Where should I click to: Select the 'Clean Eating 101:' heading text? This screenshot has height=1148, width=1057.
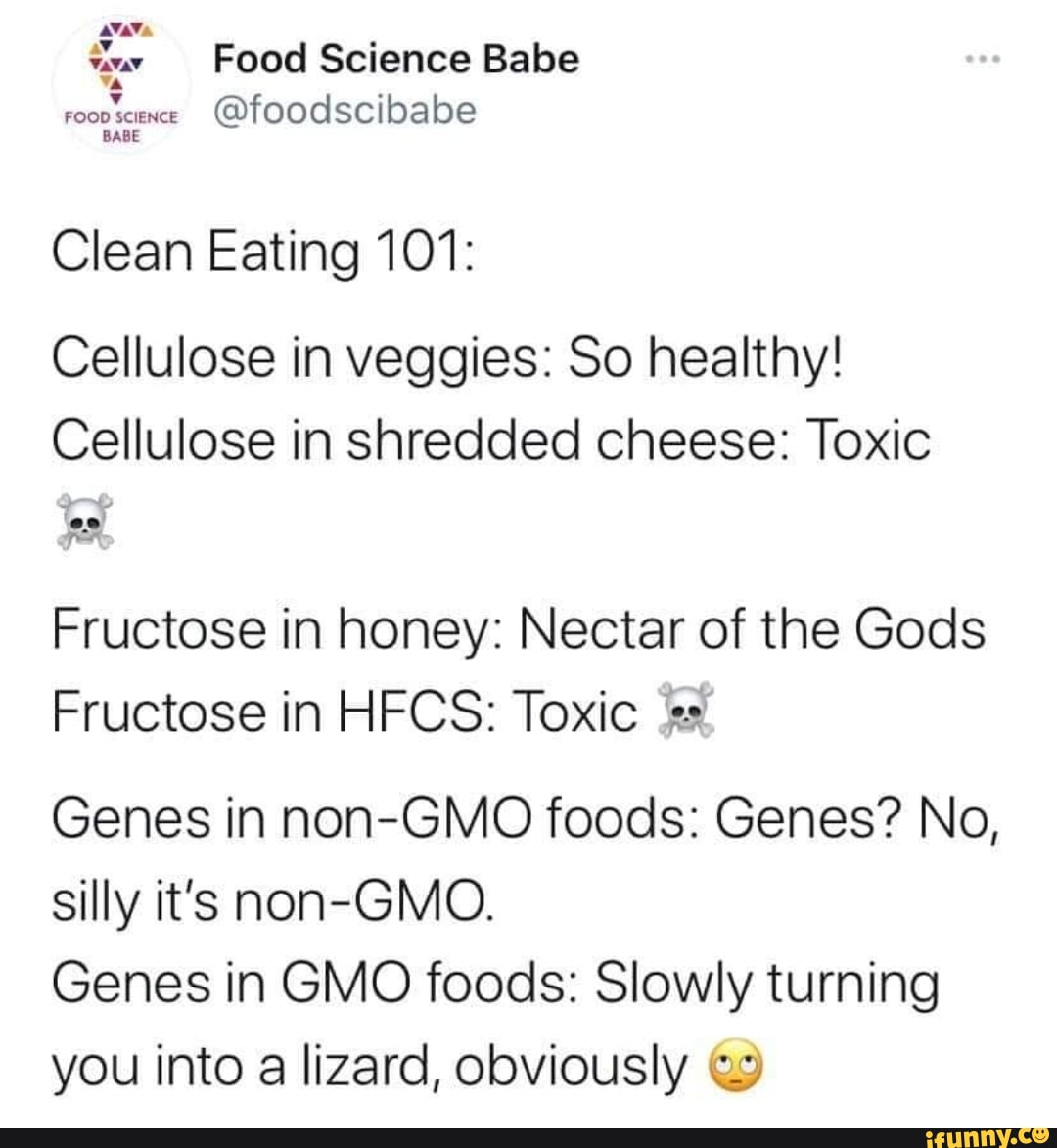click(x=262, y=252)
